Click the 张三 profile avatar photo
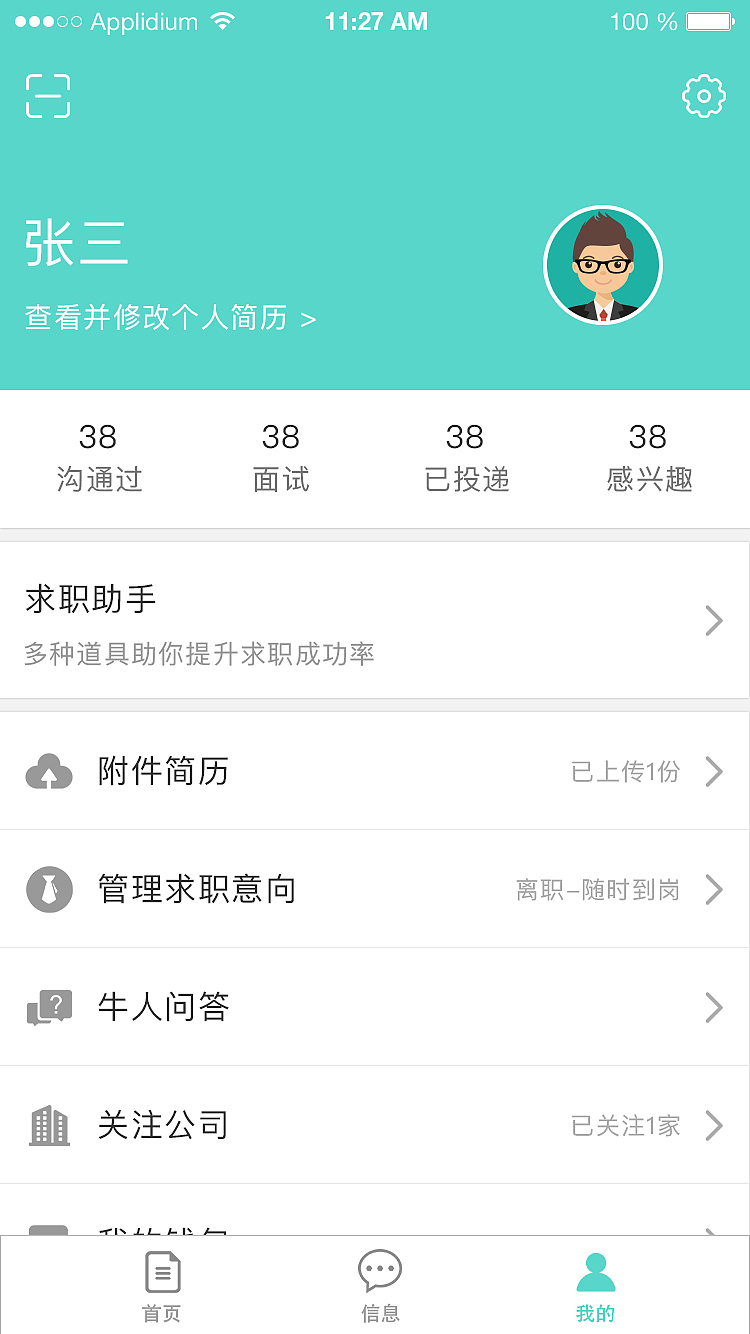Screen dimensions: 750x1334 (602, 265)
